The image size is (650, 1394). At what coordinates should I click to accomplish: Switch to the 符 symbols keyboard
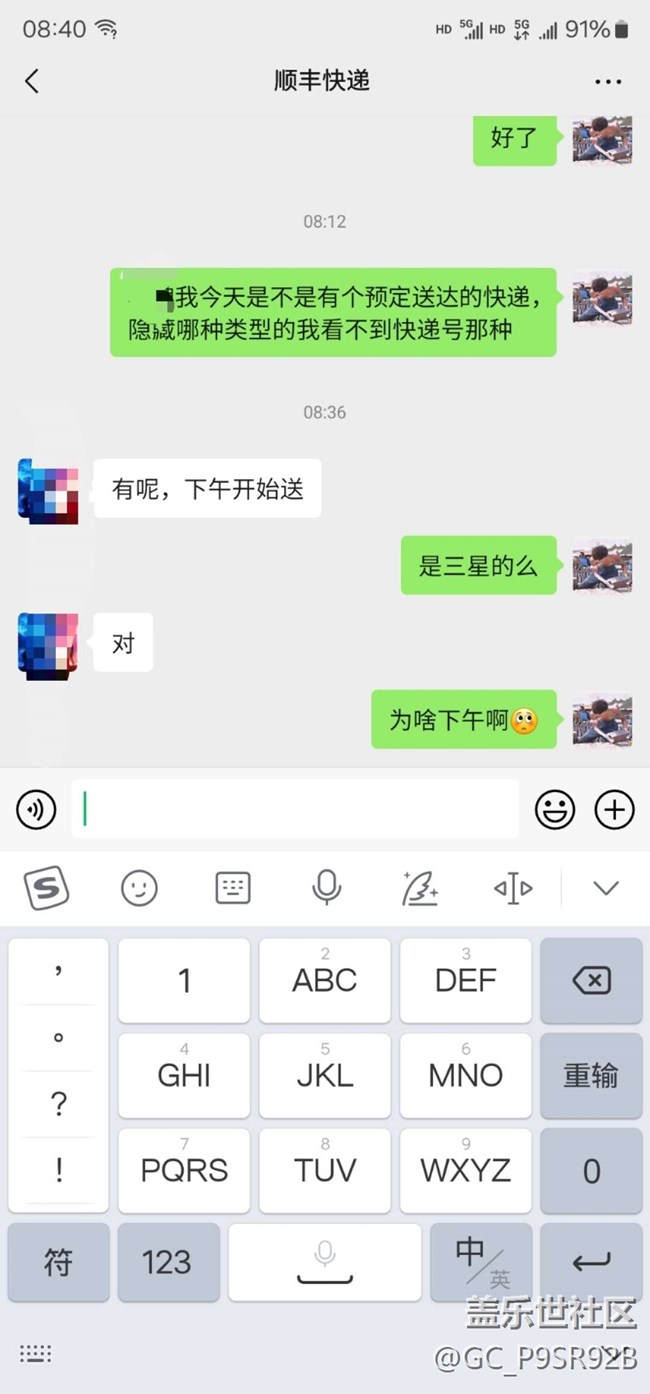(x=58, y=1262)
